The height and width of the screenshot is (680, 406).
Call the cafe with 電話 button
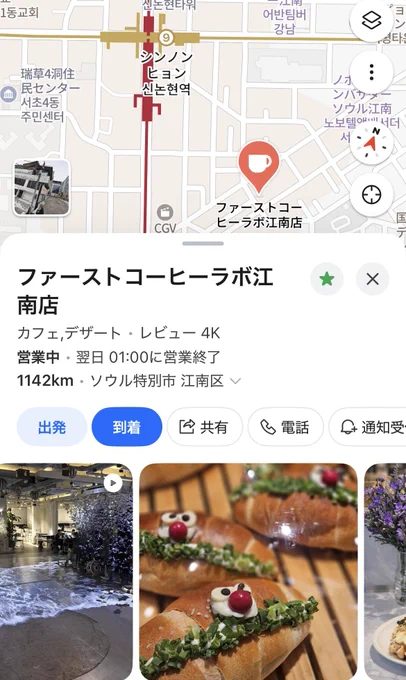[285, 427]
